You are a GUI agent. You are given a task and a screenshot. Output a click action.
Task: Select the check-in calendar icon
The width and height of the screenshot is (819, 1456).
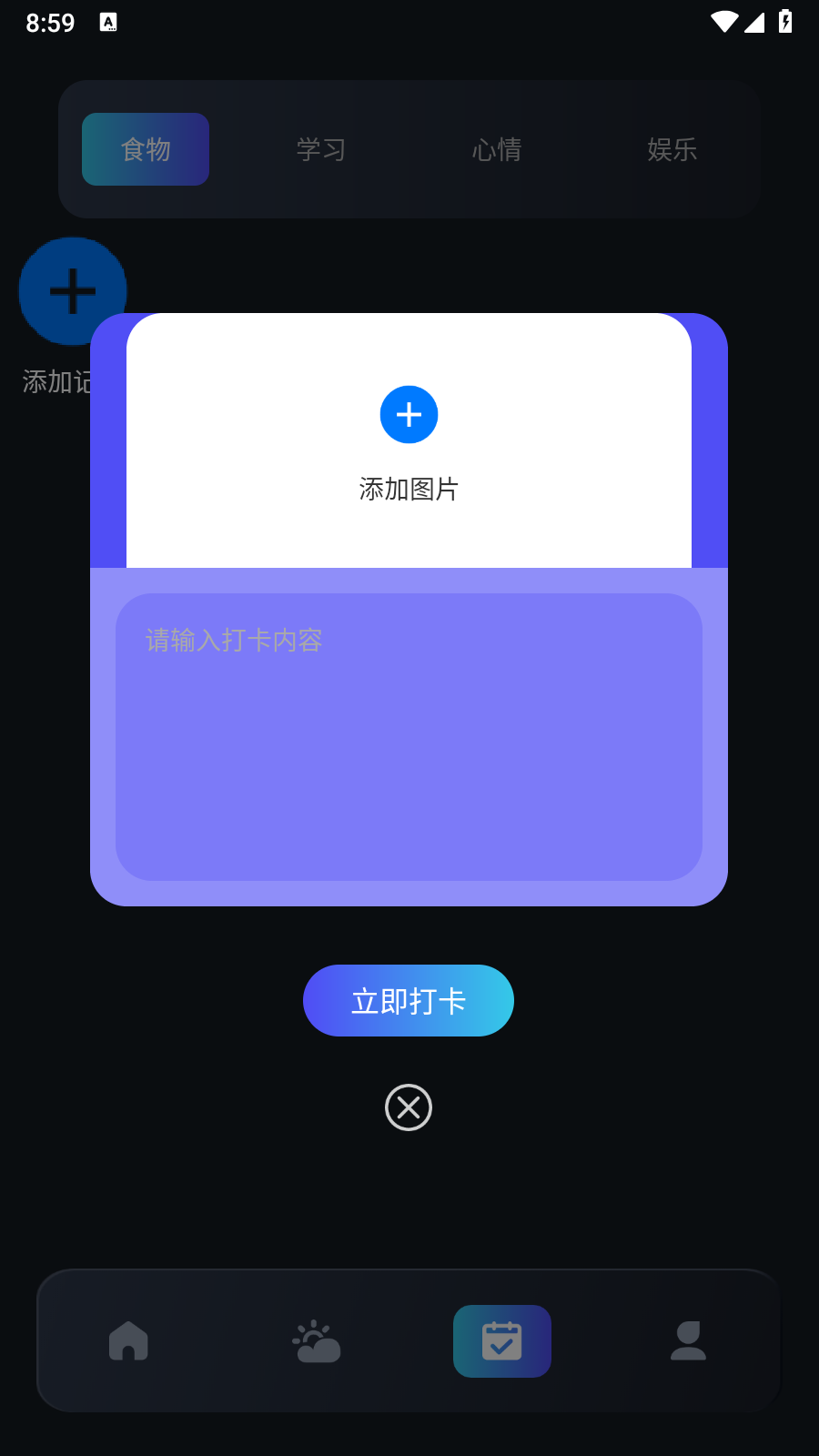pyautogui.click(x=501, y=1340)
